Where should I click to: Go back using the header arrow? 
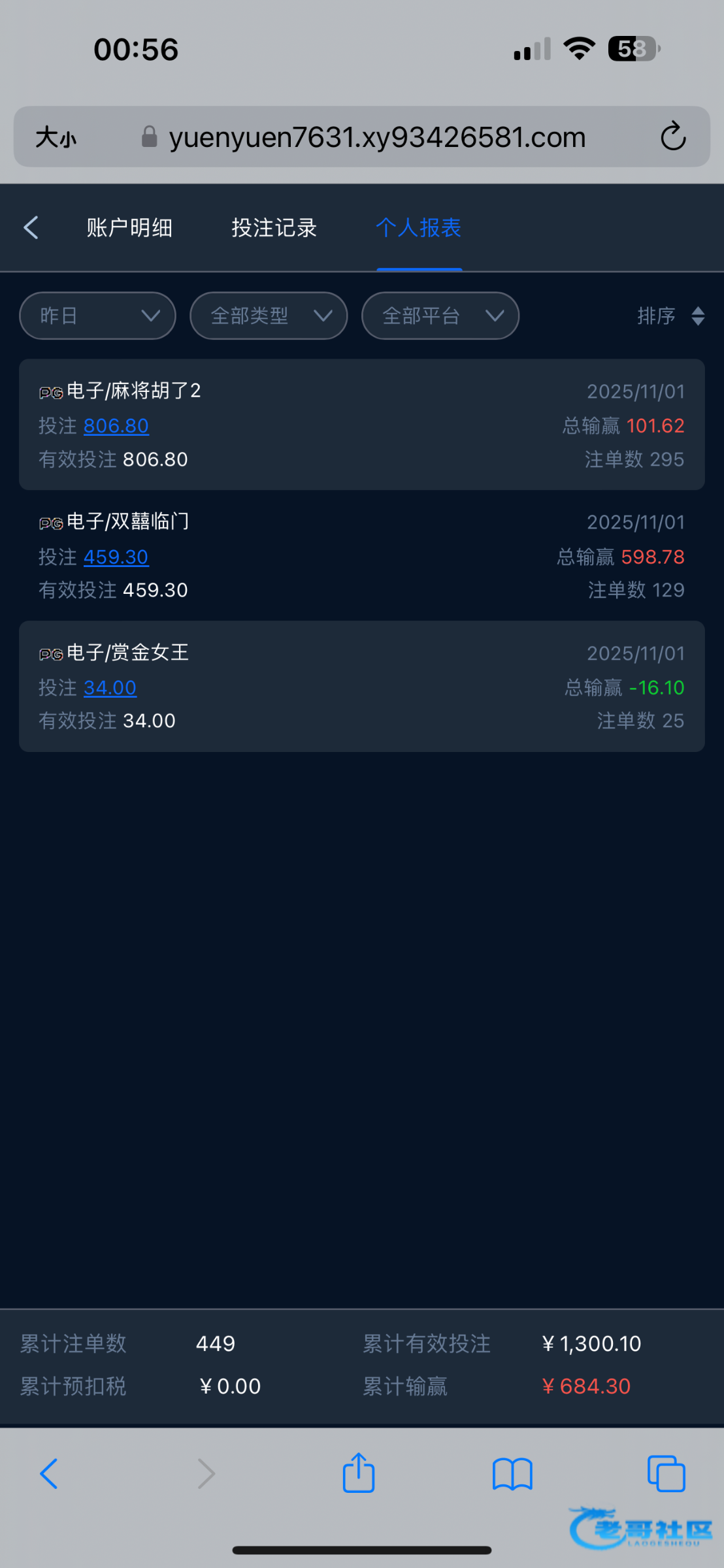pos(31,228)
